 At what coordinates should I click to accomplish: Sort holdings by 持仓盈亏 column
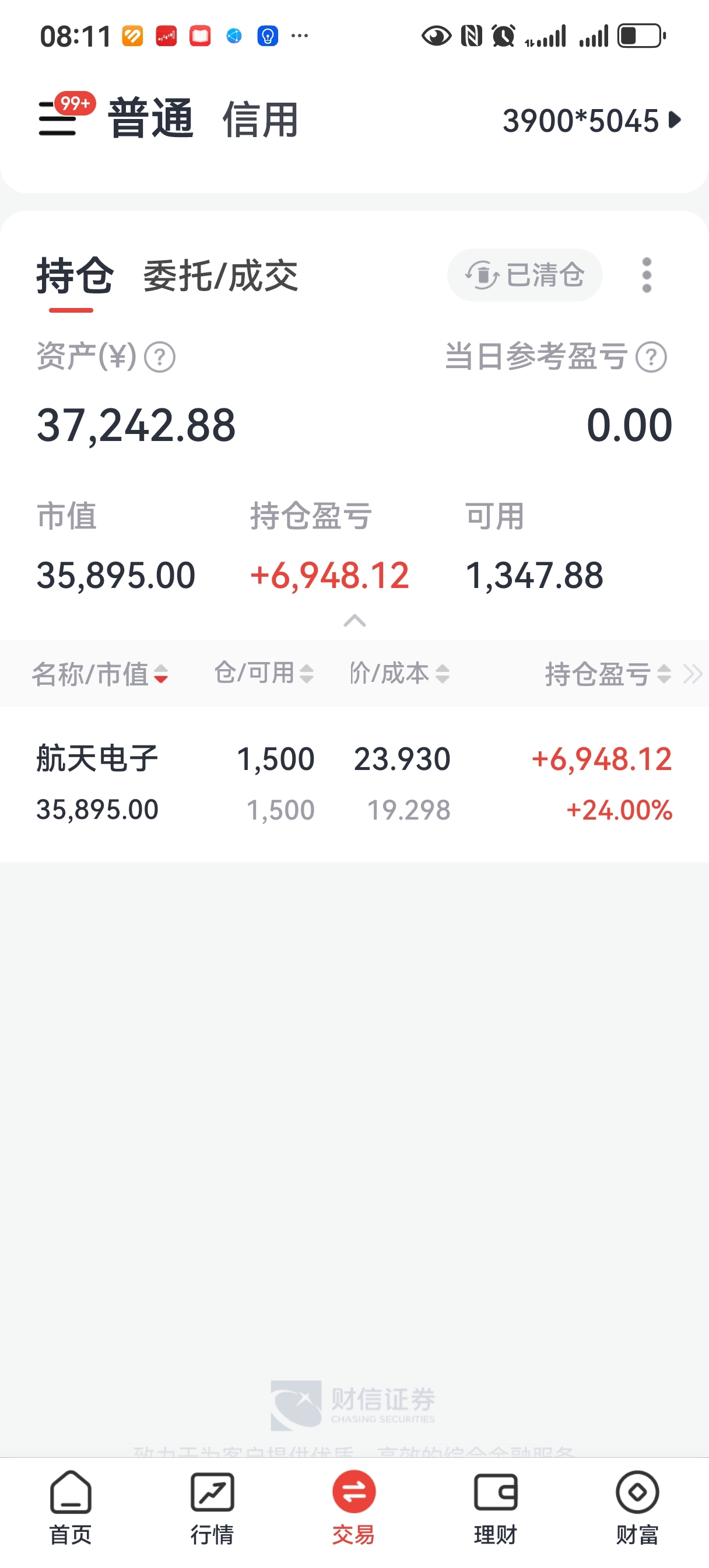(608, 674)
